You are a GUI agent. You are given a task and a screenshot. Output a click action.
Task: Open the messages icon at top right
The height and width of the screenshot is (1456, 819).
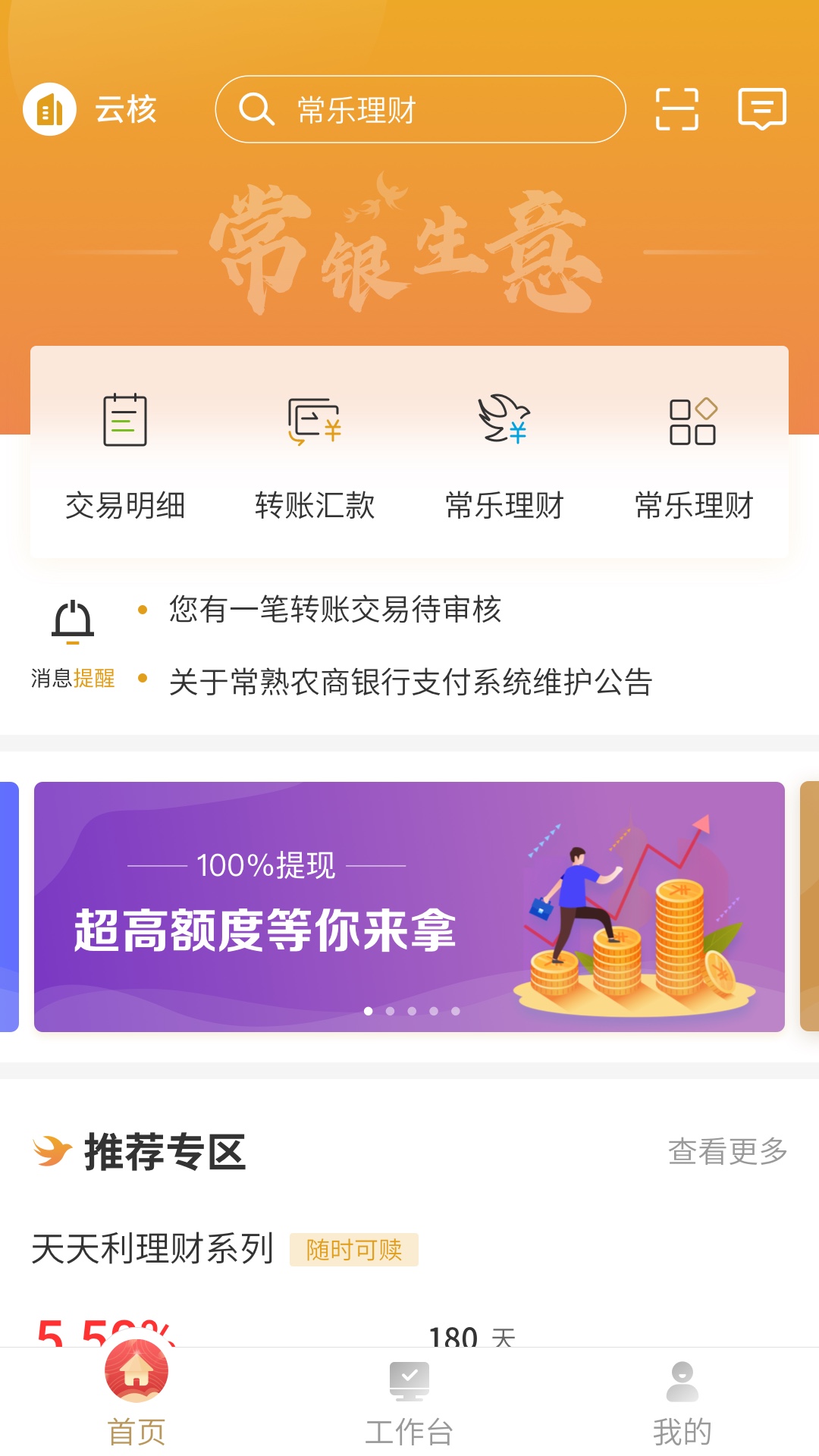[x=762, y=108]
